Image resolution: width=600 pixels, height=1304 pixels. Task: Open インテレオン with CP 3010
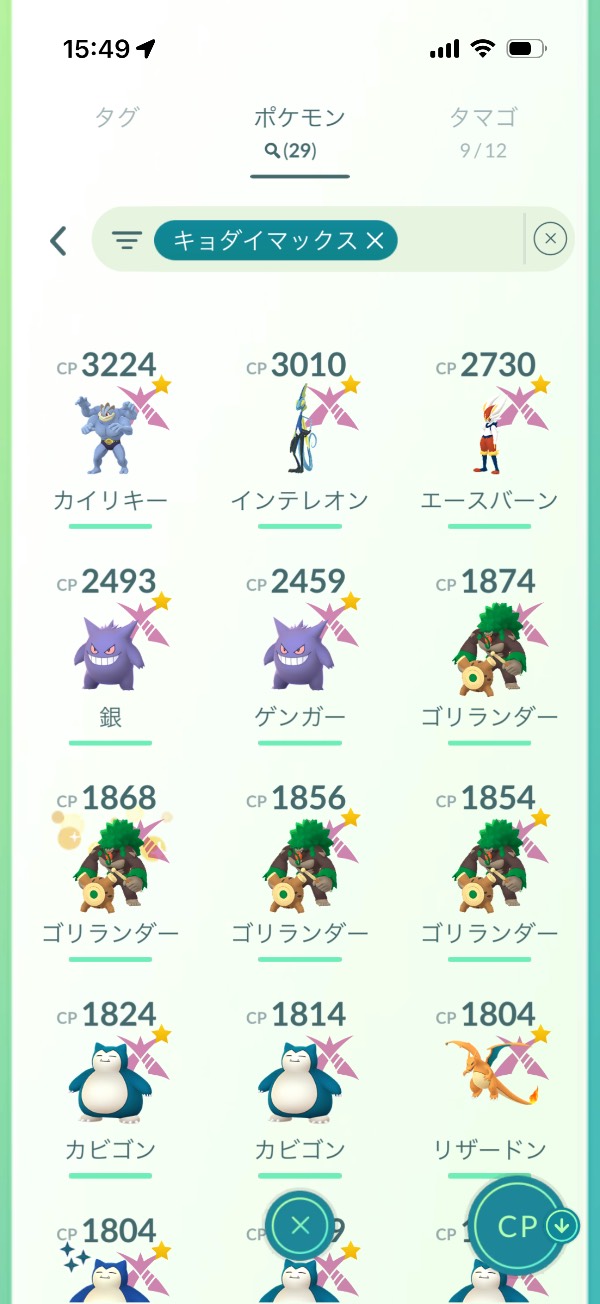[300, 436]
